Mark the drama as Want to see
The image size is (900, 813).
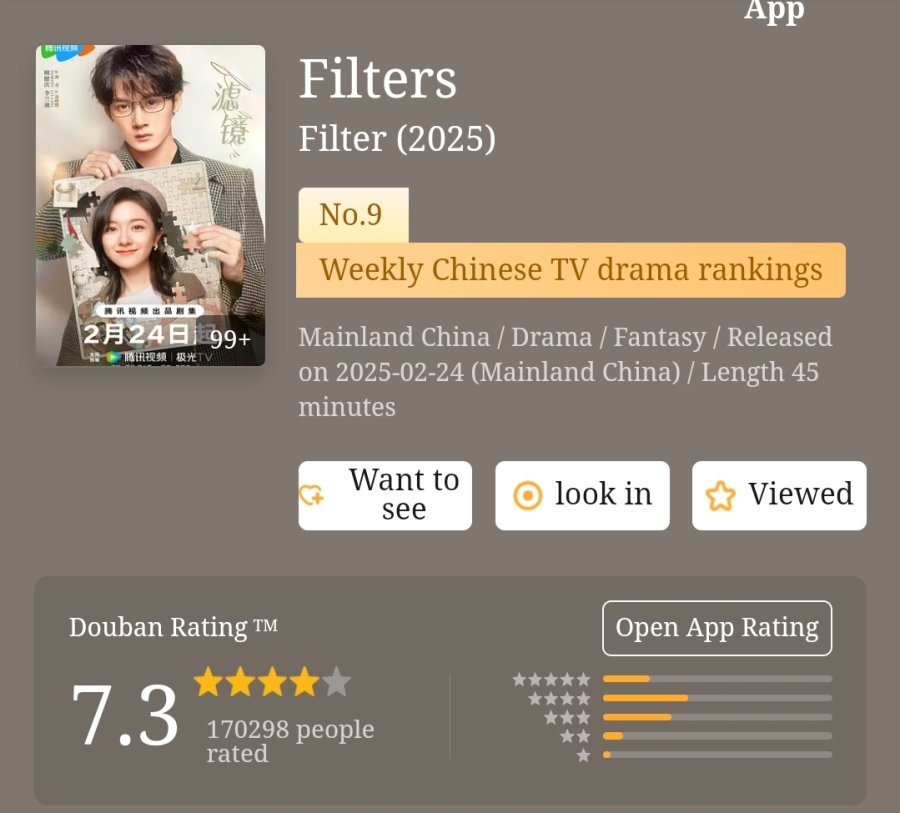pyautogui.click(x=385, y=495)
